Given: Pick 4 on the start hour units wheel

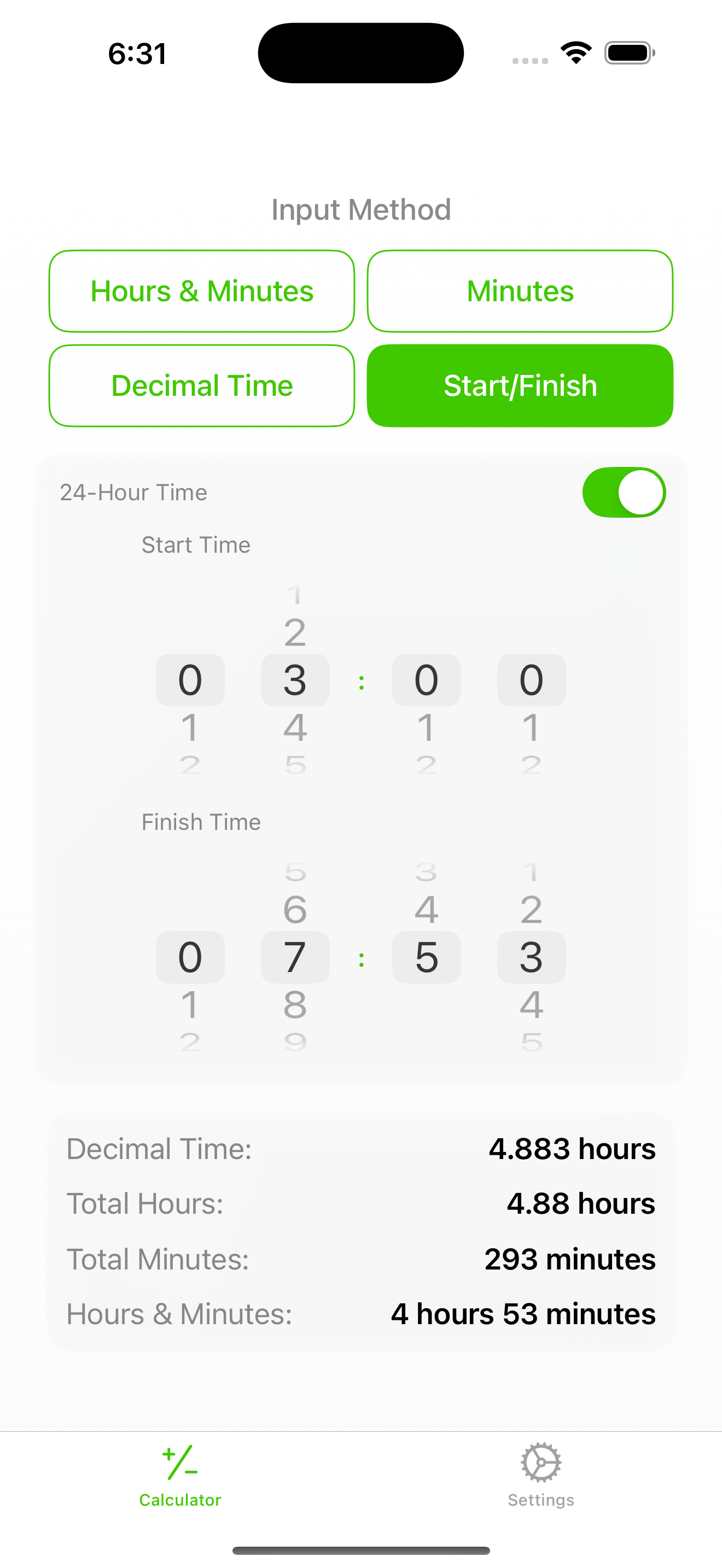Looking at the screenshot, I should click(x=295, y=729).
